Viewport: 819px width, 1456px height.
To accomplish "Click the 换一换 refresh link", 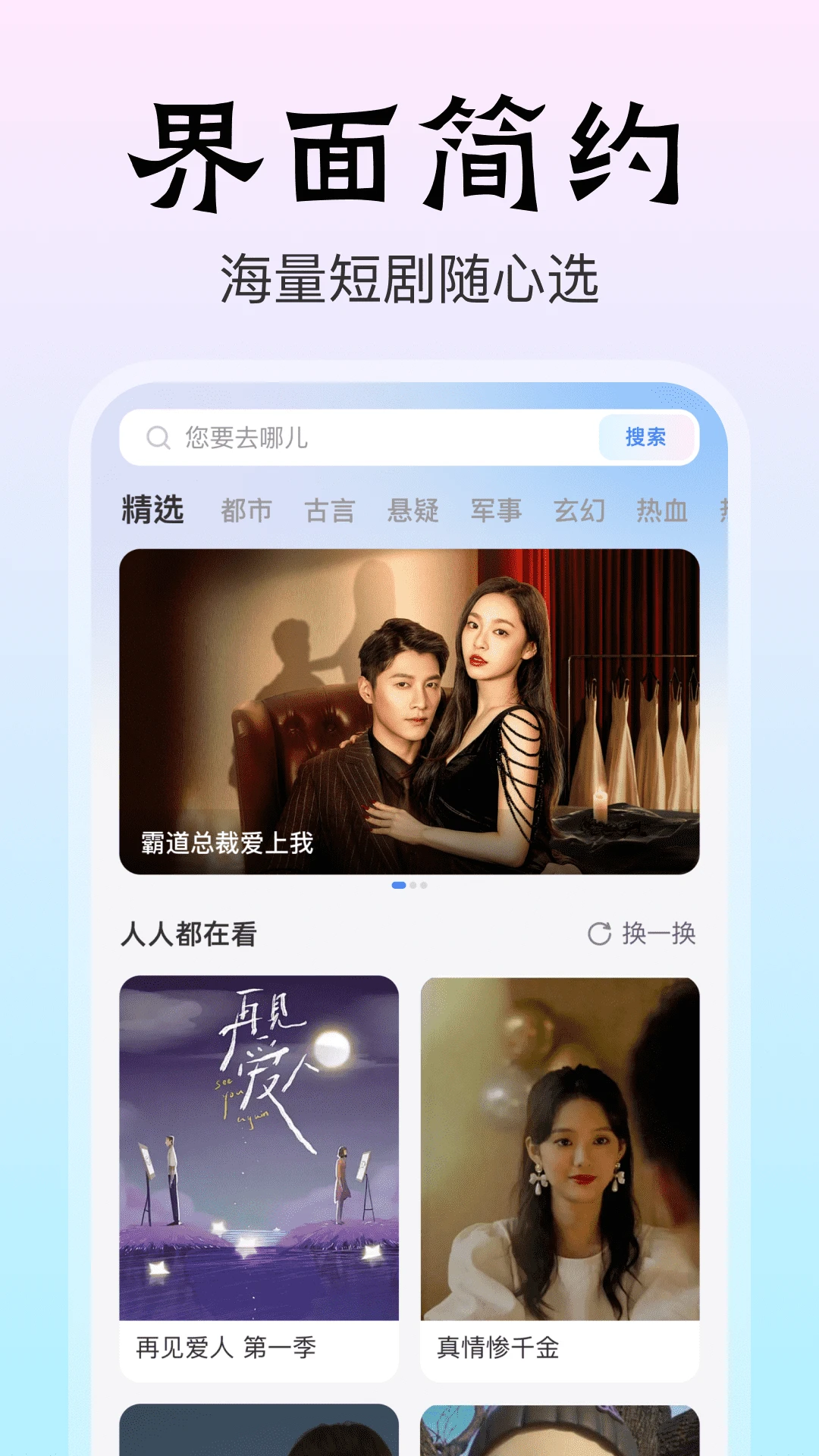I will (x=659, y=935).
